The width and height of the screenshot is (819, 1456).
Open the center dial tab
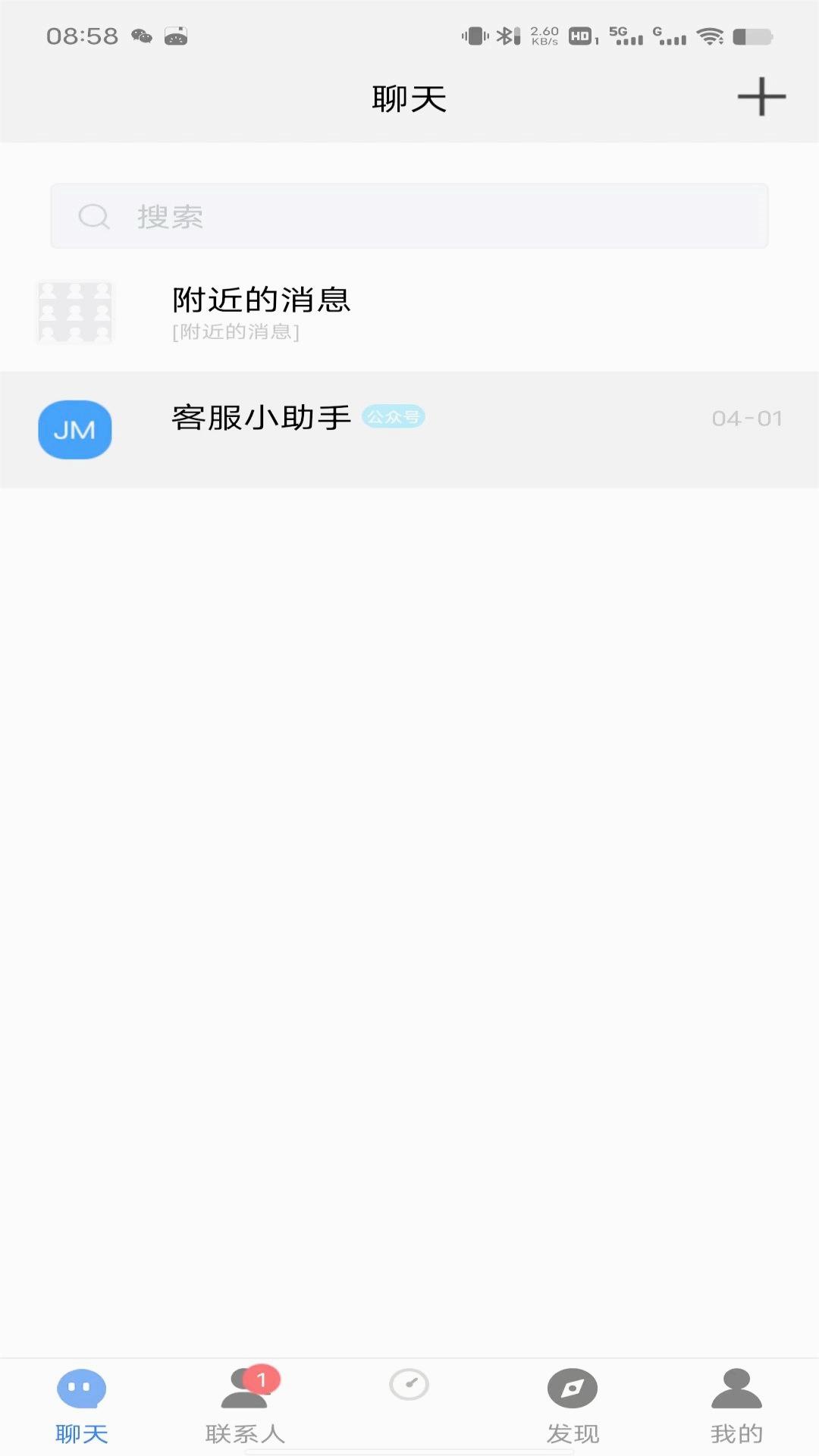tap(409, 1385)
